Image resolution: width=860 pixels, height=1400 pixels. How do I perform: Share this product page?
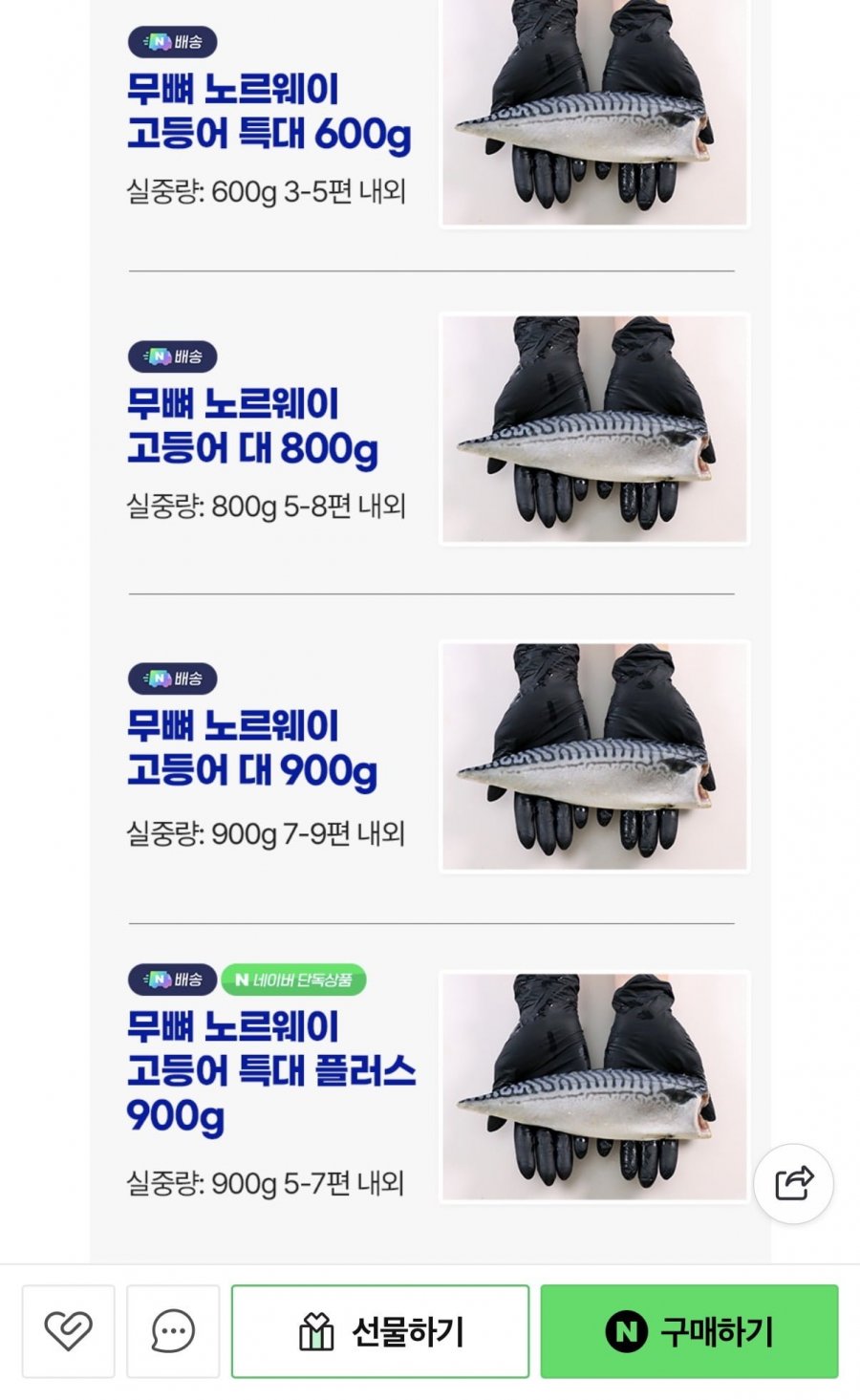(x=793, y=1183)
